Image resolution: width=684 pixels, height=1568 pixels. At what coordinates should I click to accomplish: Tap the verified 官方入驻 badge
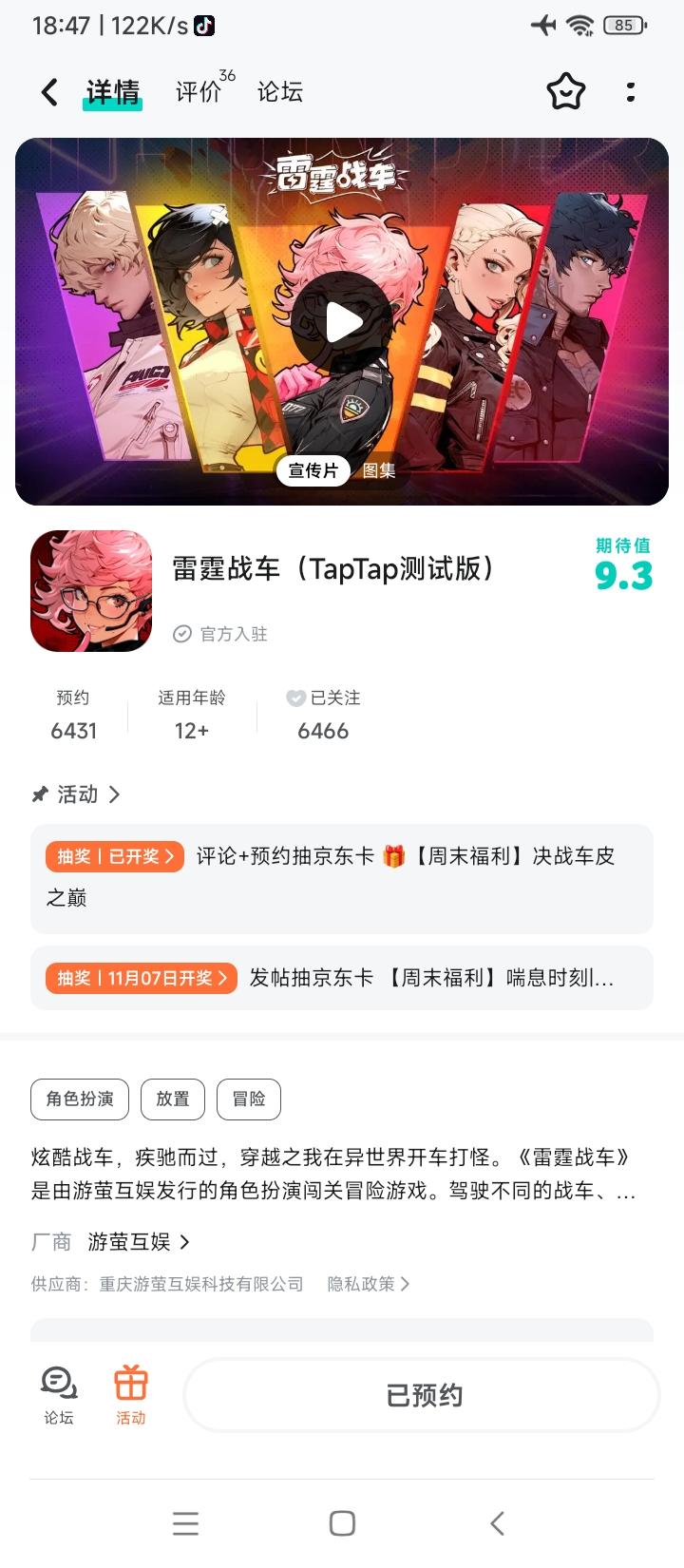point(218,634)
